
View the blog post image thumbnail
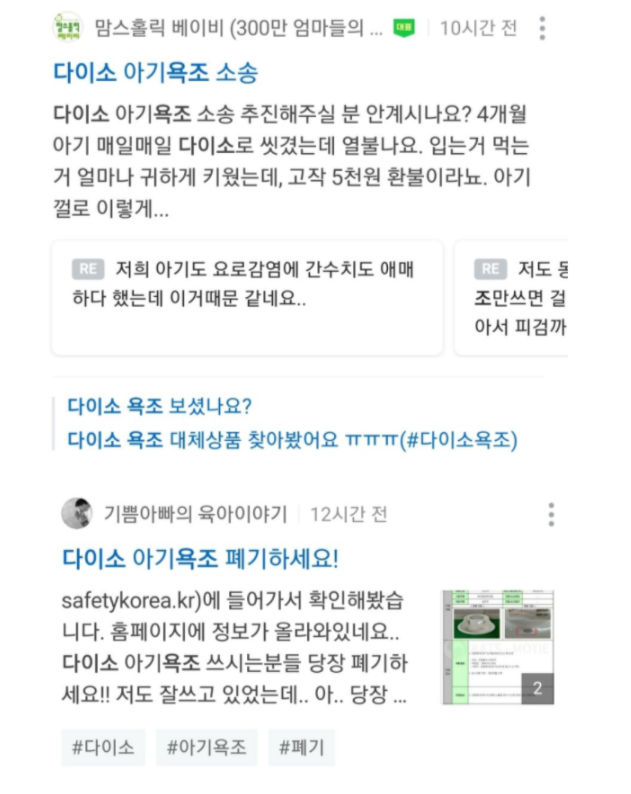[498, 647]
